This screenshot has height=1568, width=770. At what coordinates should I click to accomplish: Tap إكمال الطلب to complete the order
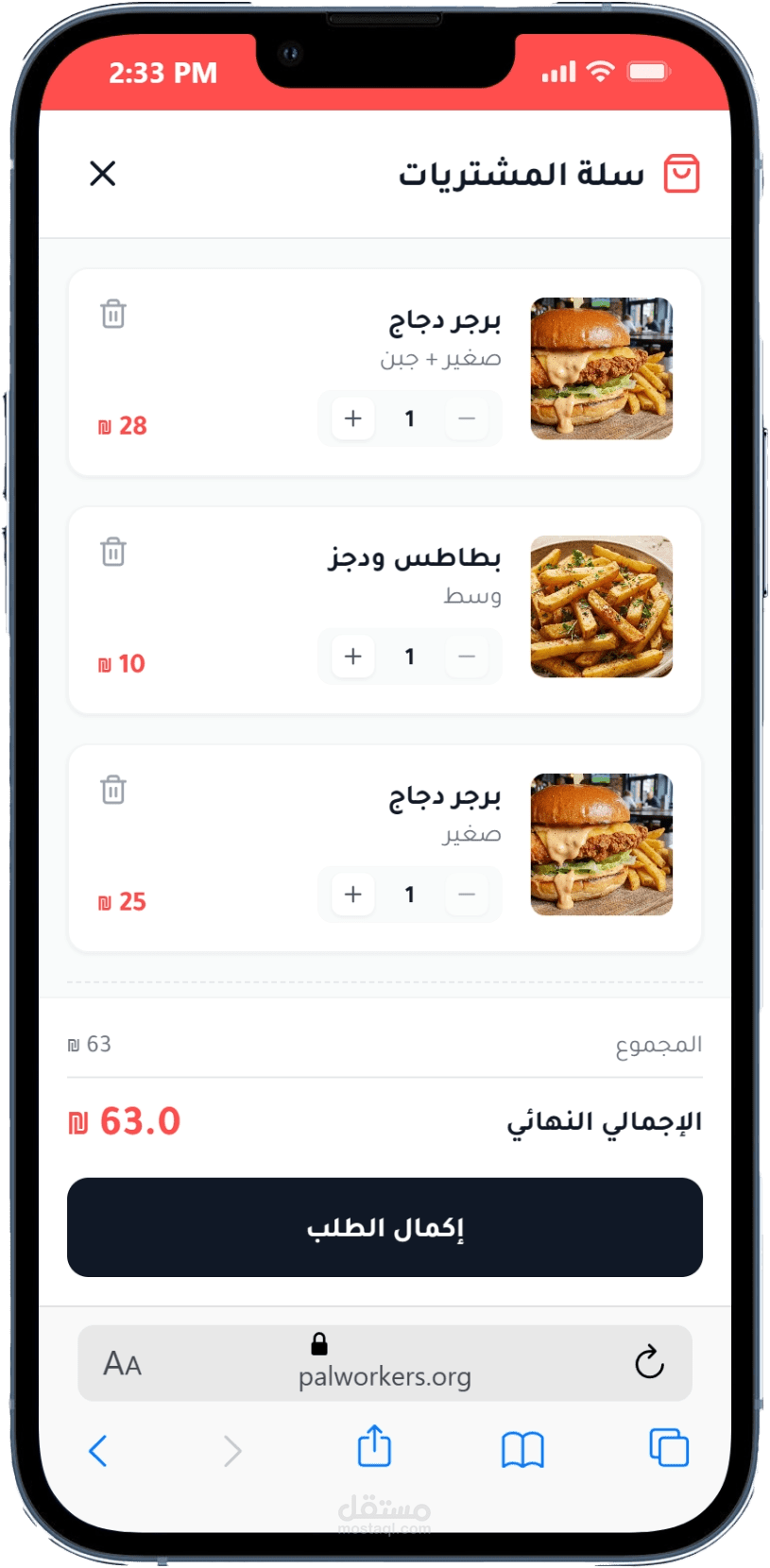point(385,1227)
